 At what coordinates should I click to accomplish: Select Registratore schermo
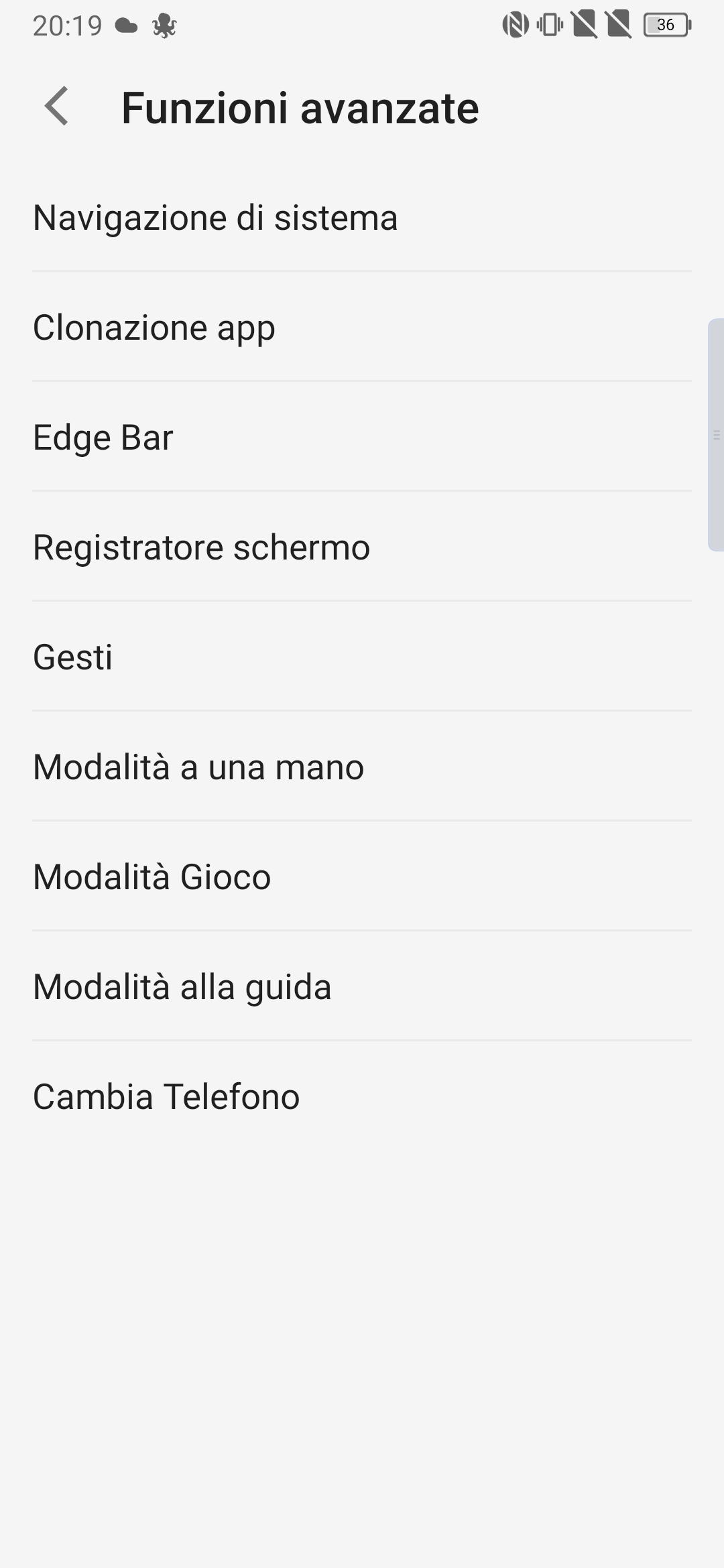click(362, 547)
